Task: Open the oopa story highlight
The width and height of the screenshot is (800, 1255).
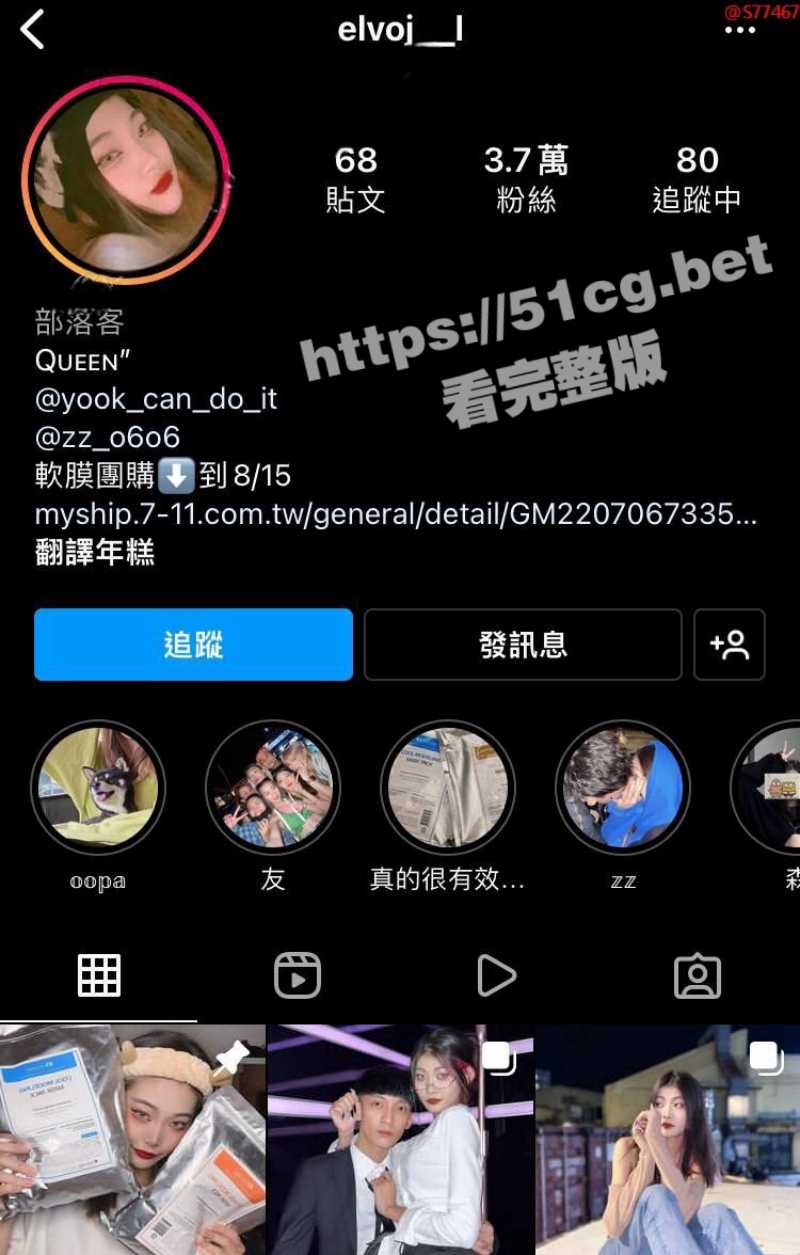Action: [98, 788]
